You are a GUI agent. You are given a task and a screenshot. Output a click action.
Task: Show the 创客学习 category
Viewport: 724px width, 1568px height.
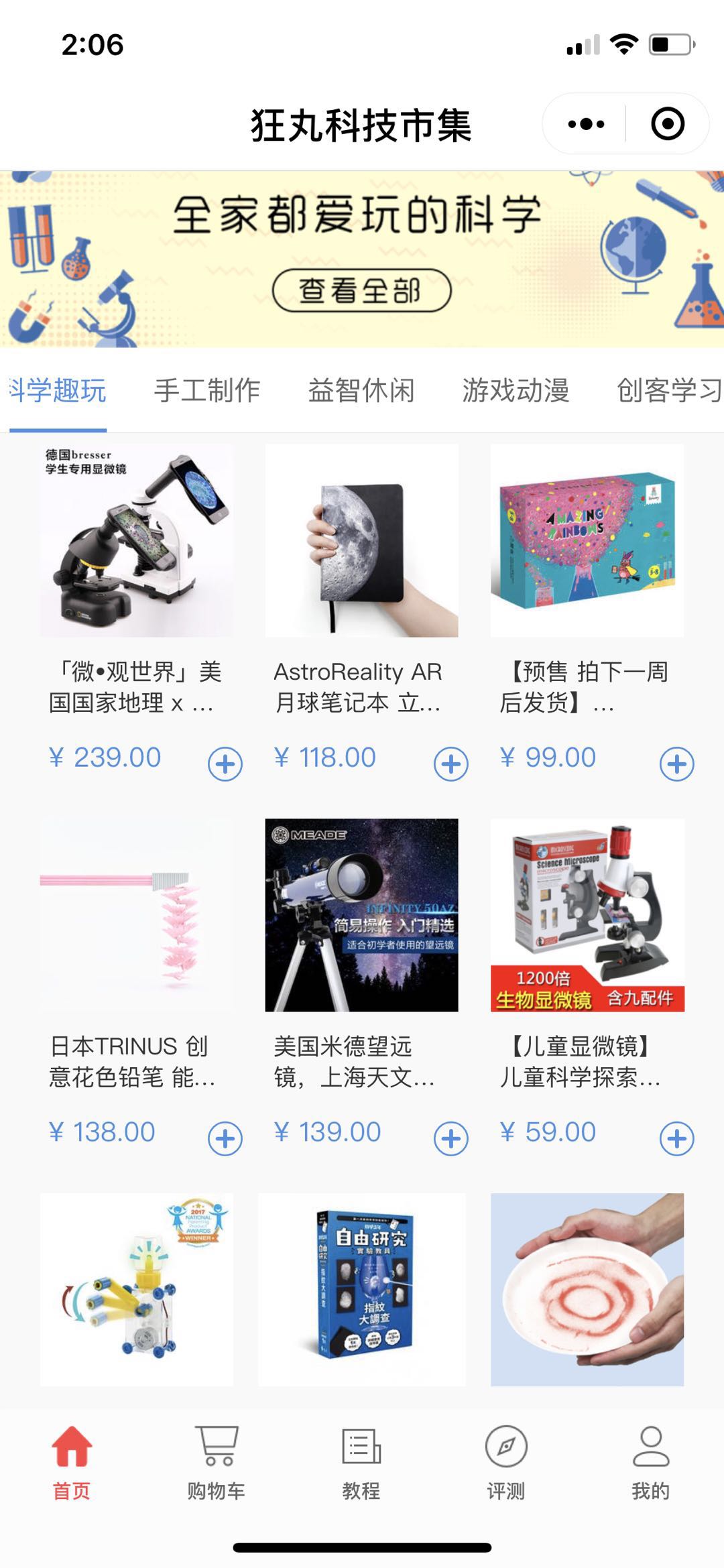click(669, 391)
